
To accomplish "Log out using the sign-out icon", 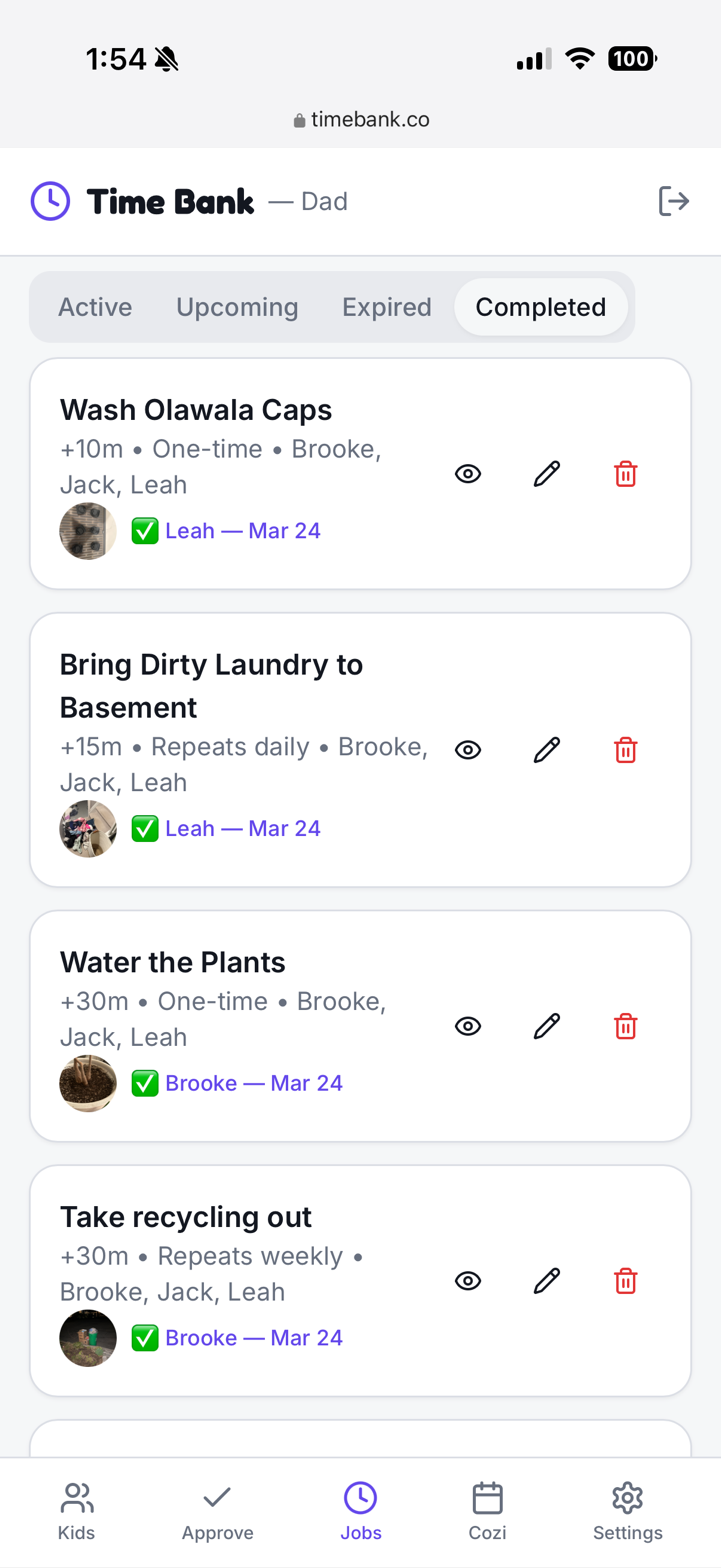I will (x=674, y=201).
